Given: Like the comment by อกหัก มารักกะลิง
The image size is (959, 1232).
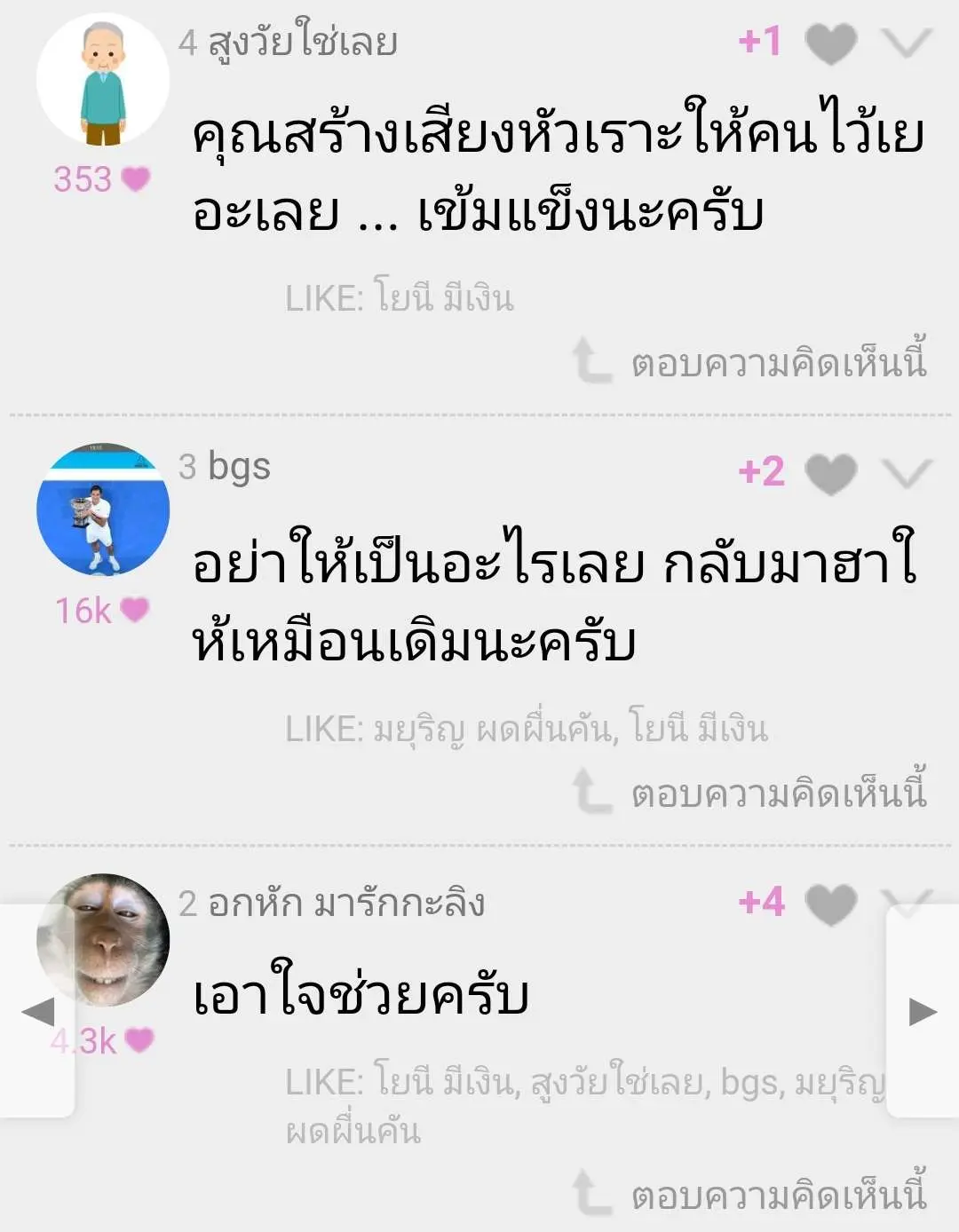Looking at the screenshot, I should (830, 904).
